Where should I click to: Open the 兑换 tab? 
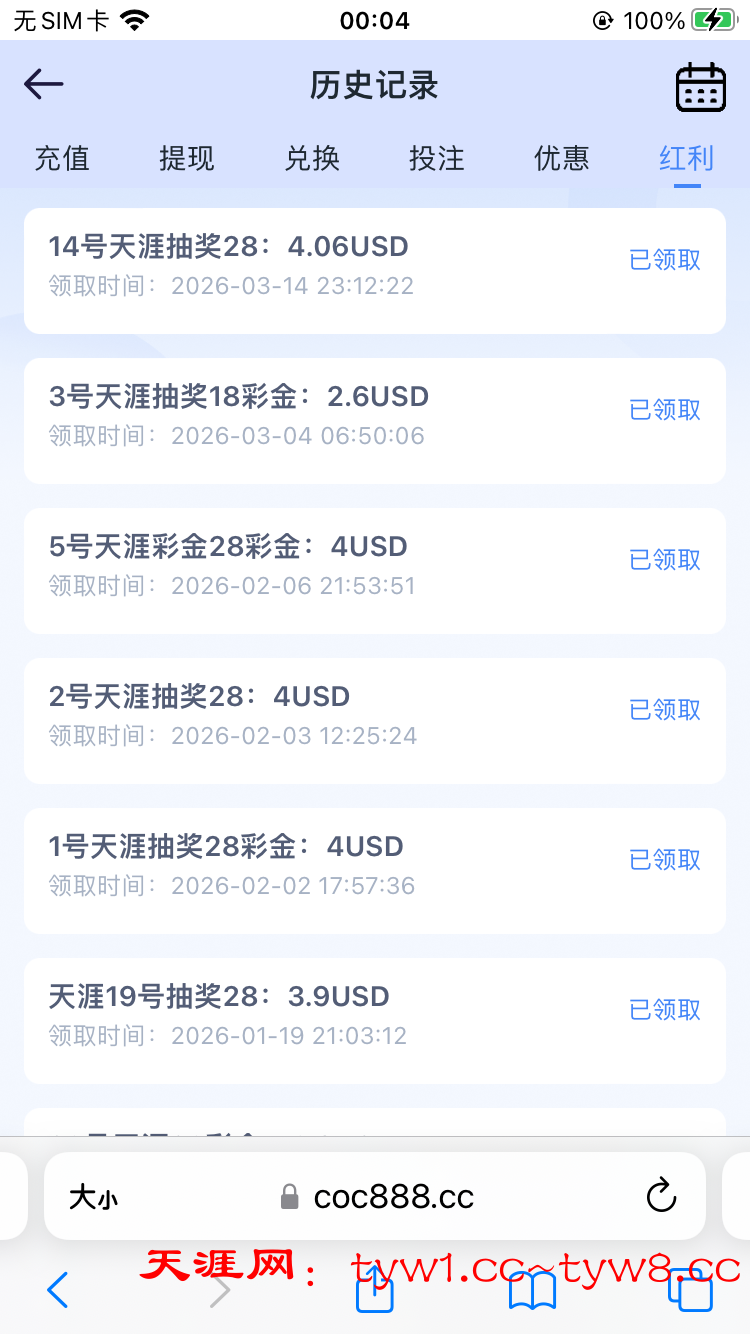pyautogui.click(x=312, y=158)
